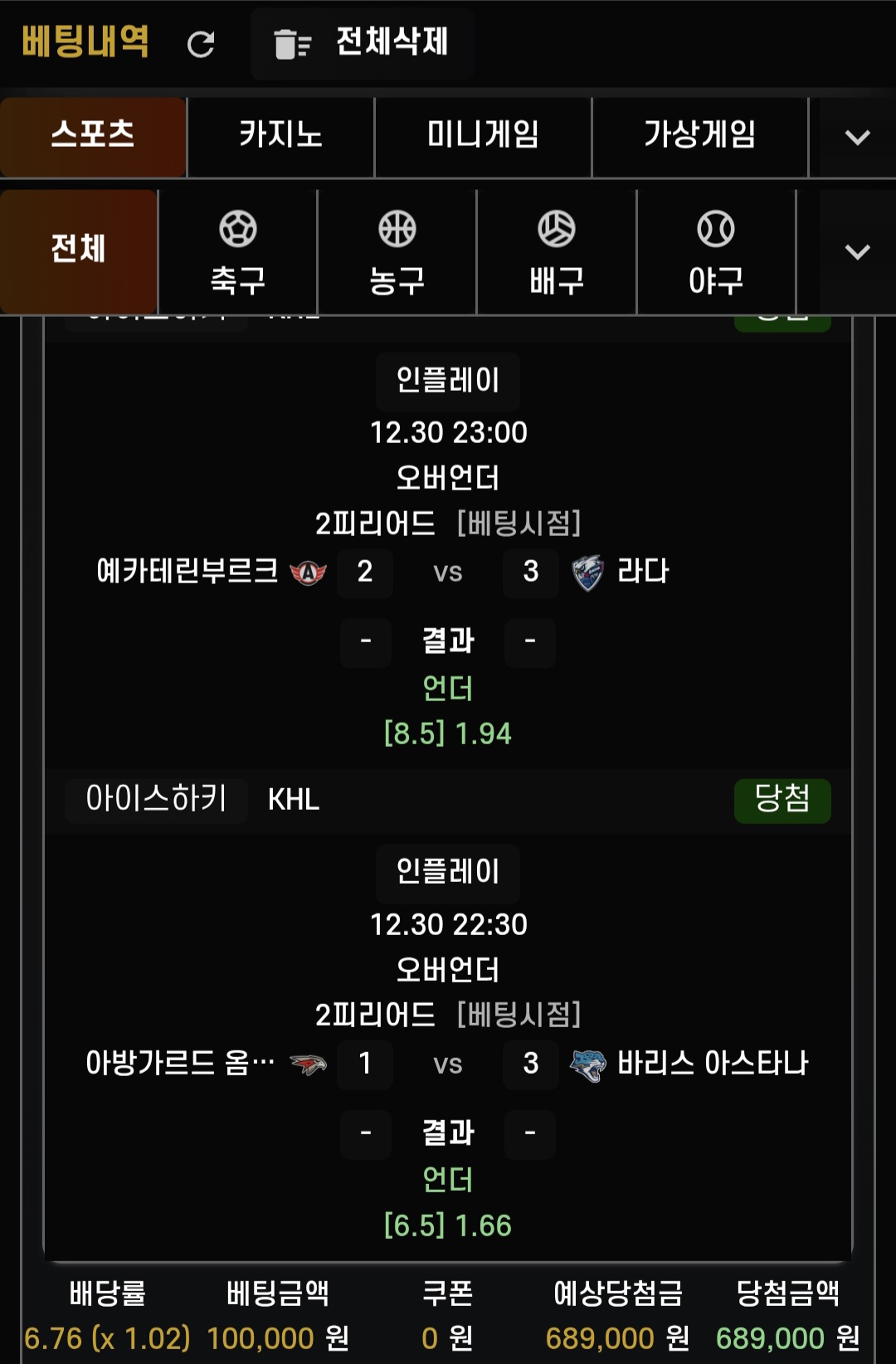This screenshot has height=1364, width=896.
Task: Select the 전체 sports filter
Action: 79,251
